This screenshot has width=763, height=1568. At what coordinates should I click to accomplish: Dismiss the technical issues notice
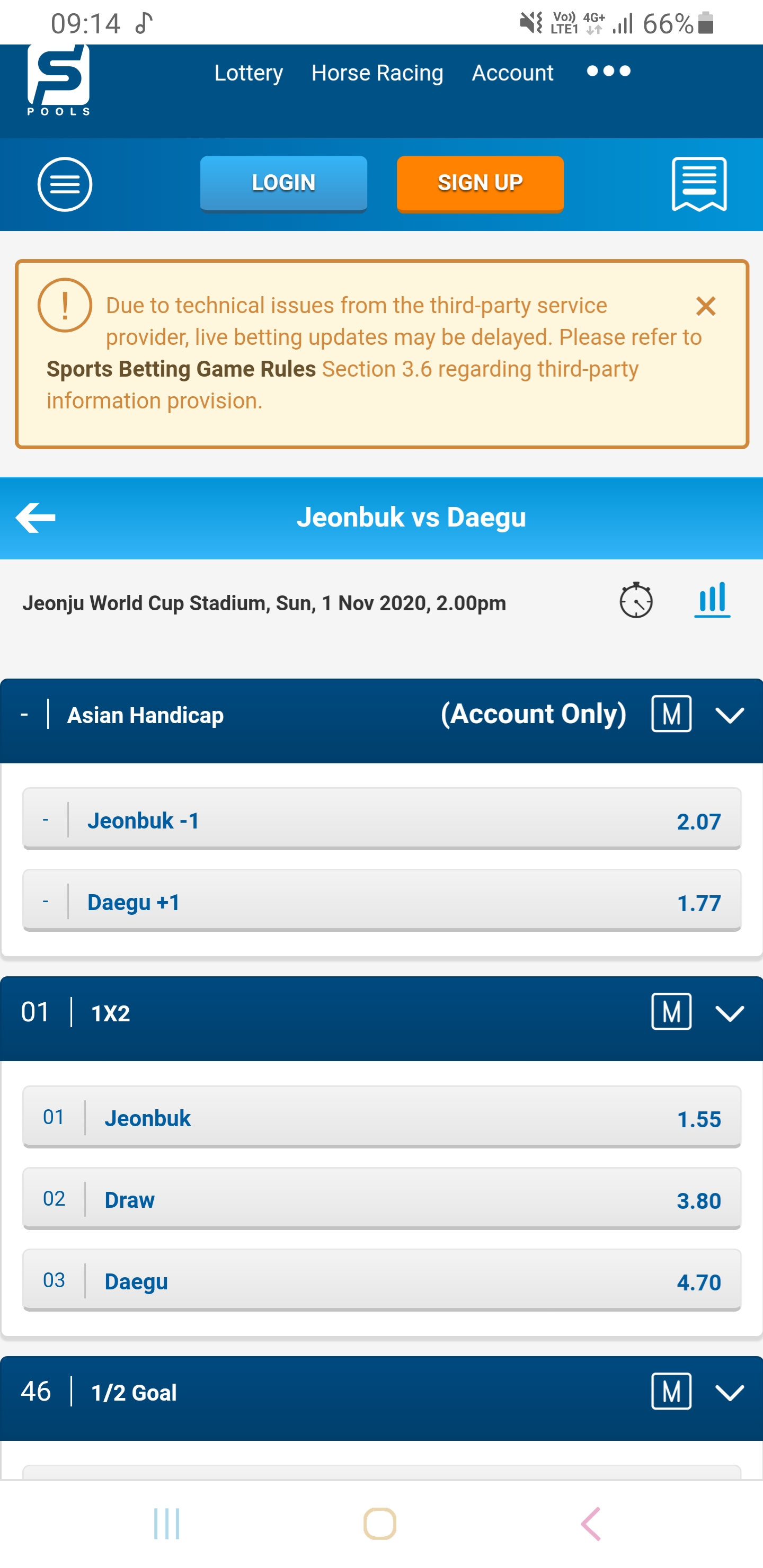[705, 306]
